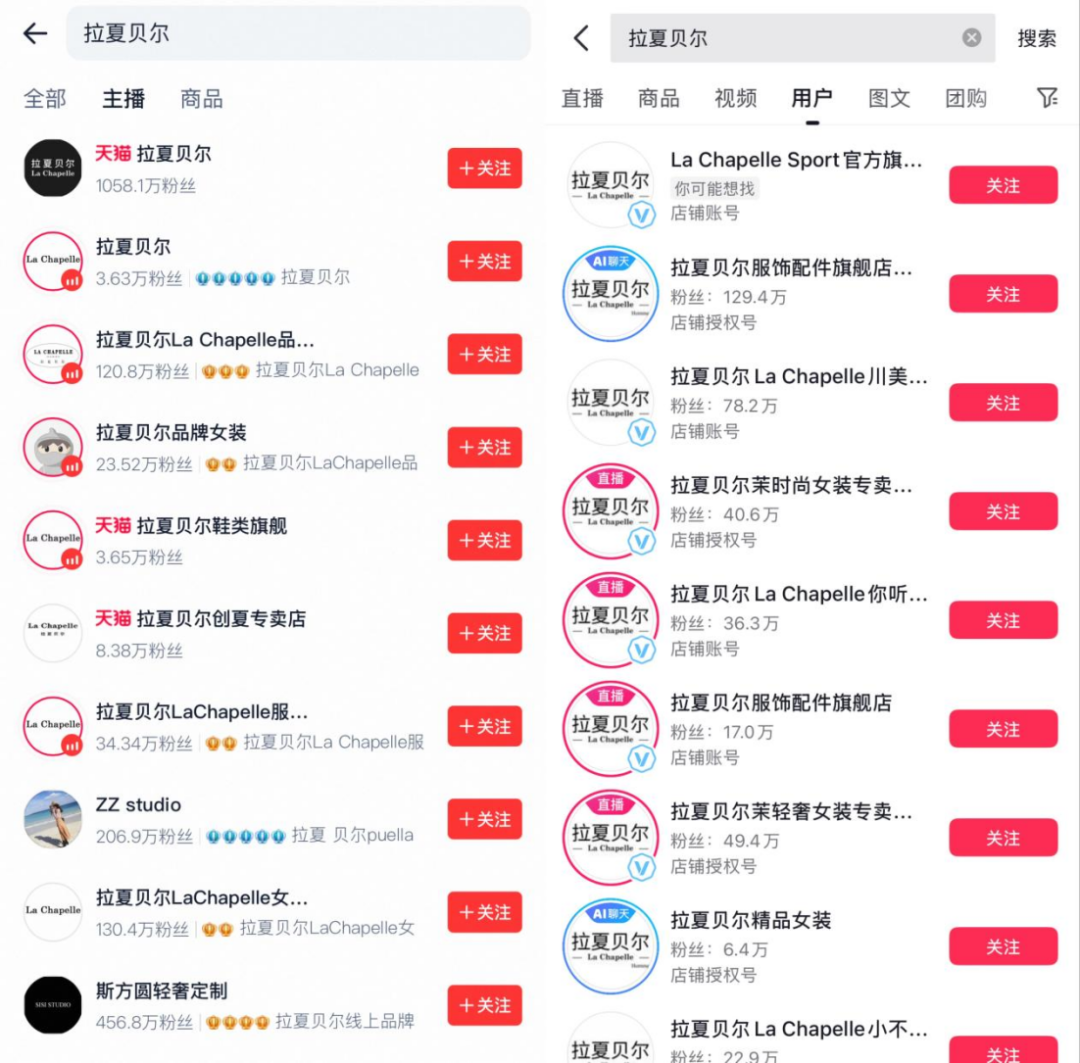
Task: Follow 天猫 拉夏贝尔 with 1058.1万粉丝
Action: point(484,169)
